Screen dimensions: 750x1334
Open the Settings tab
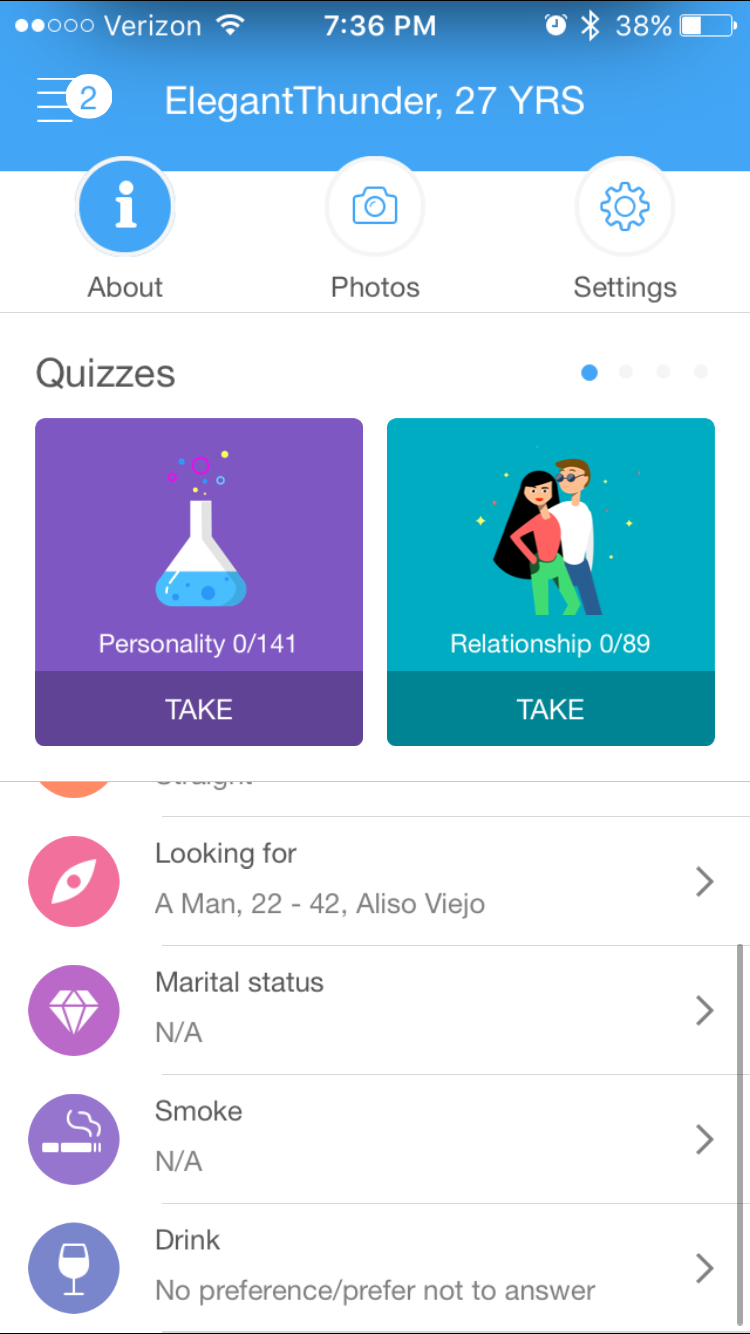pos(625,229)
